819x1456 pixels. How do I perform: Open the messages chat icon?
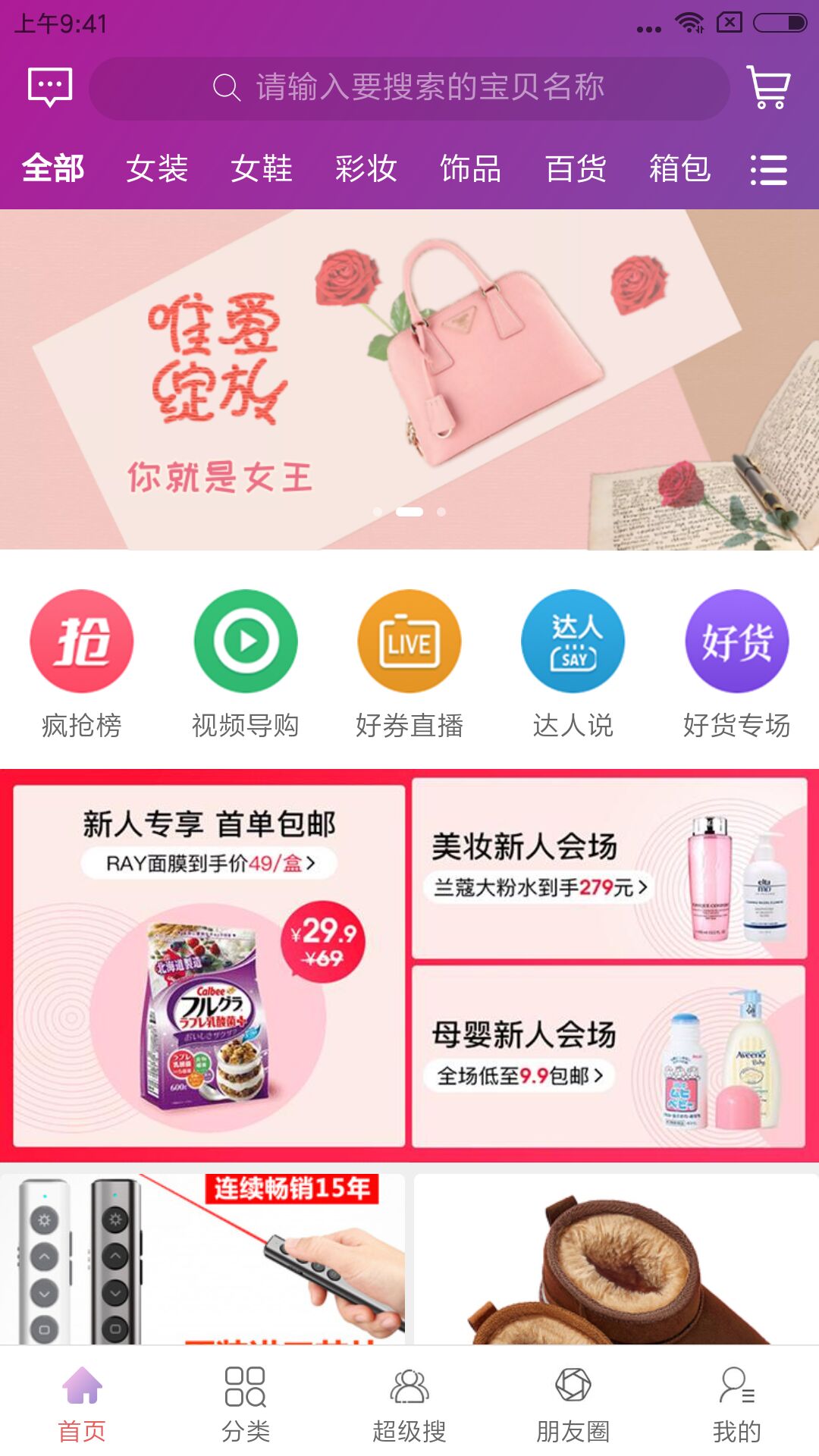(50, 87)
